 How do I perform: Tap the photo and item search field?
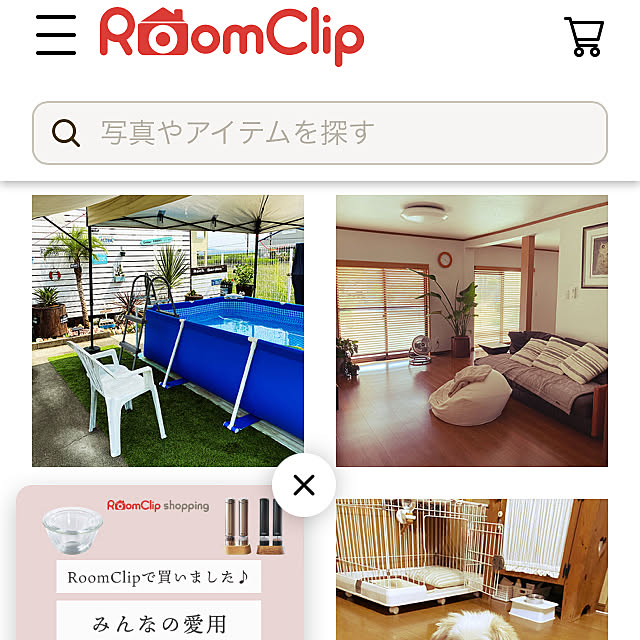coord(320,133)
